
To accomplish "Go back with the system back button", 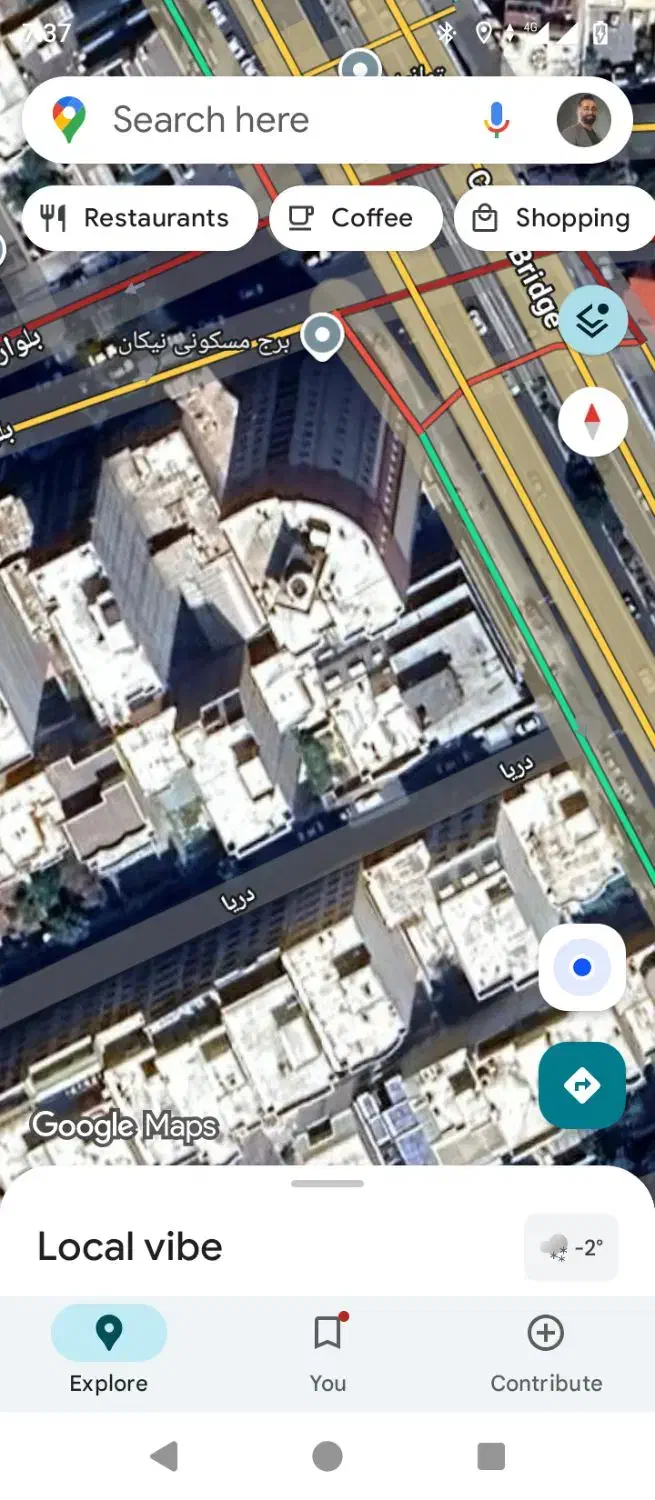I will [x=164, y=1456].
